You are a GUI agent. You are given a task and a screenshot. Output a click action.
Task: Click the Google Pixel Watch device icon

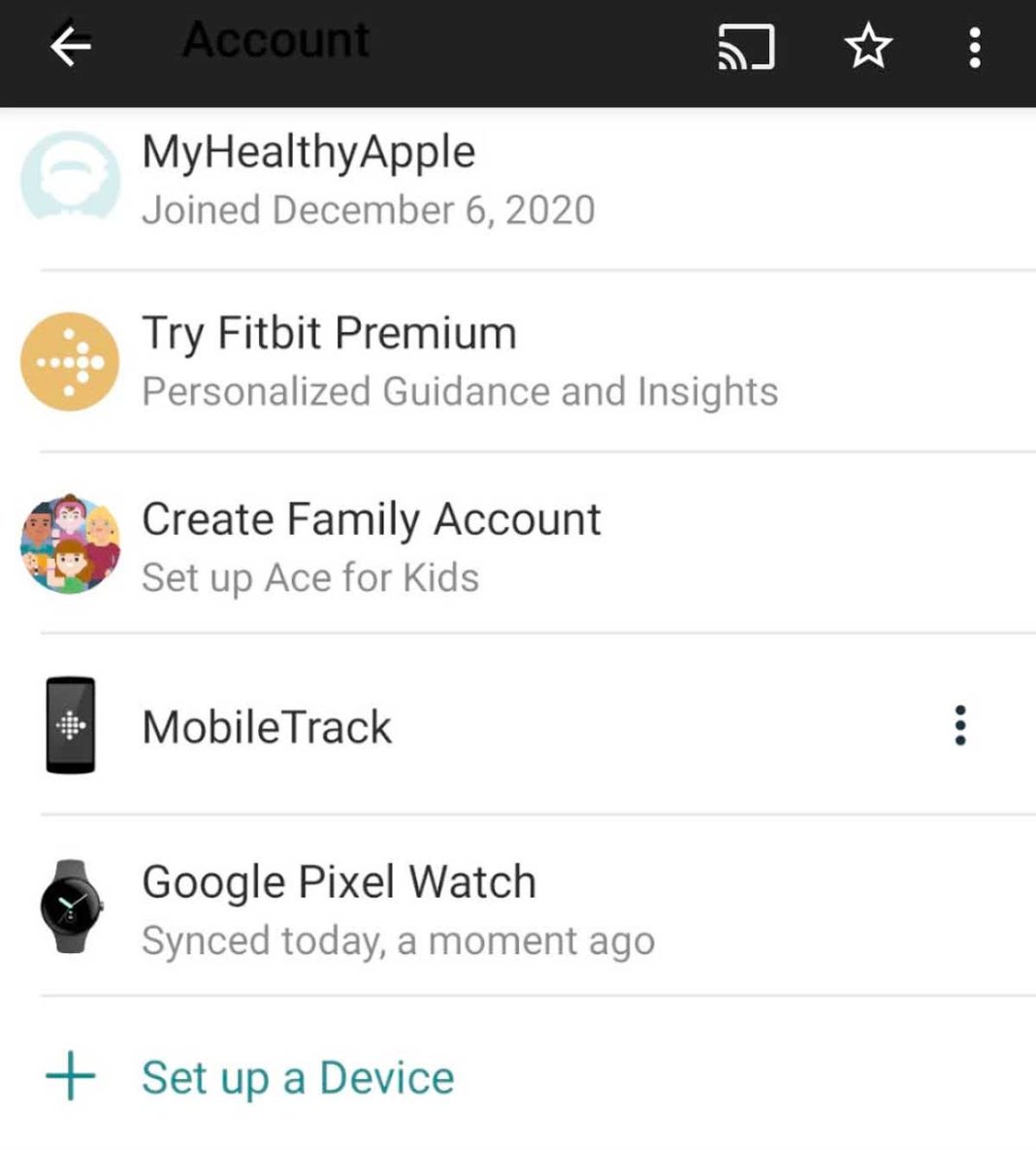point(69,907)
